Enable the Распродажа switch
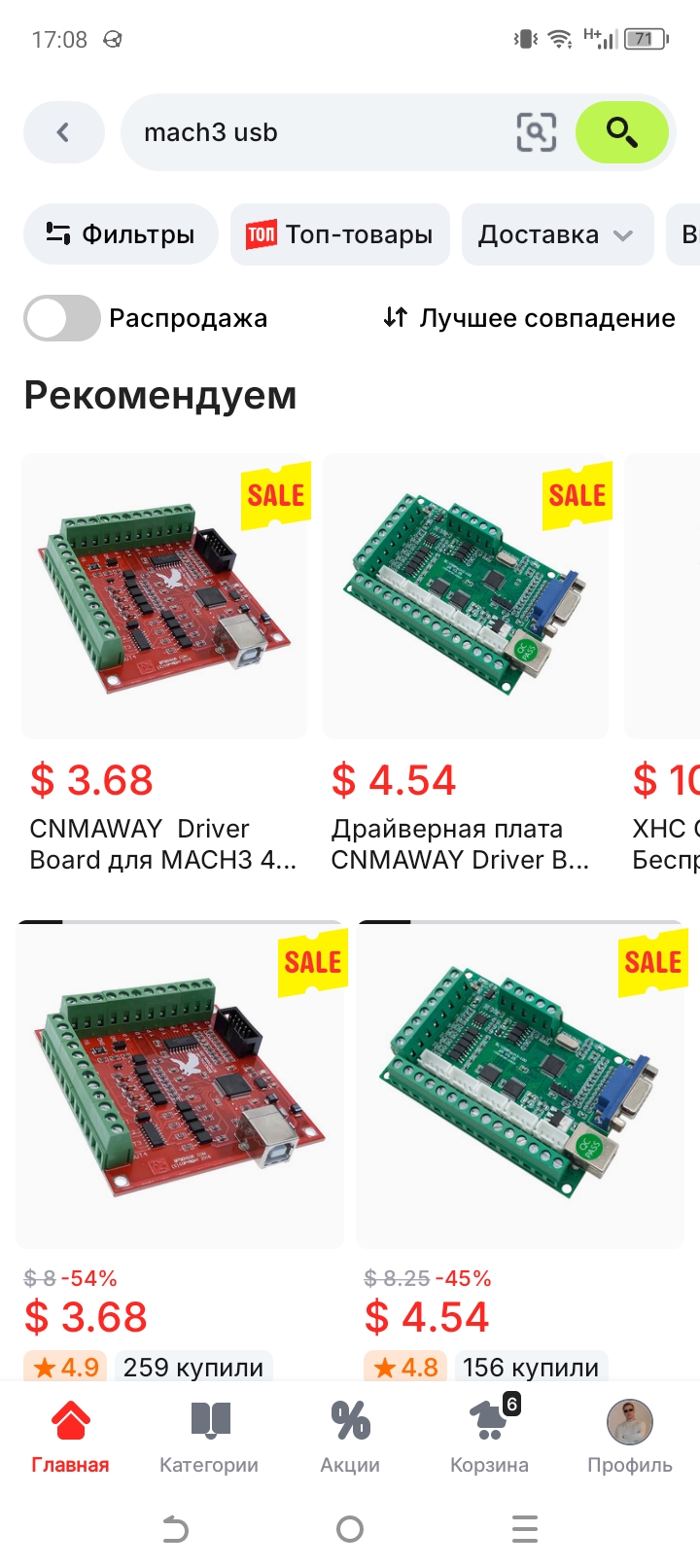 [x=62, y=318]
